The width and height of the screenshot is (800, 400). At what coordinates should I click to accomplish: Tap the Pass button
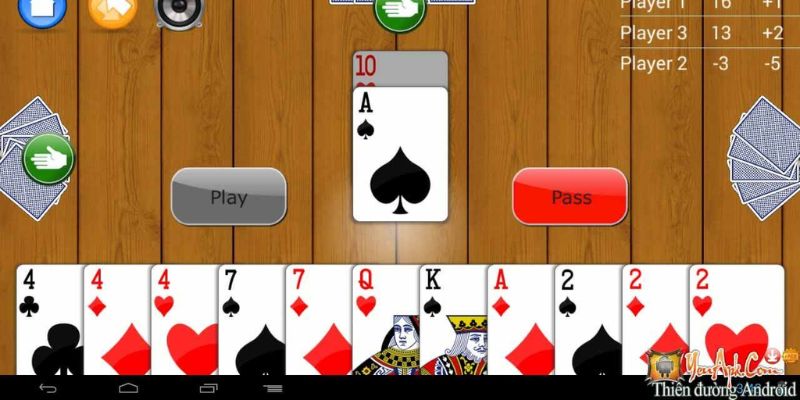click(x=570, y=196)
